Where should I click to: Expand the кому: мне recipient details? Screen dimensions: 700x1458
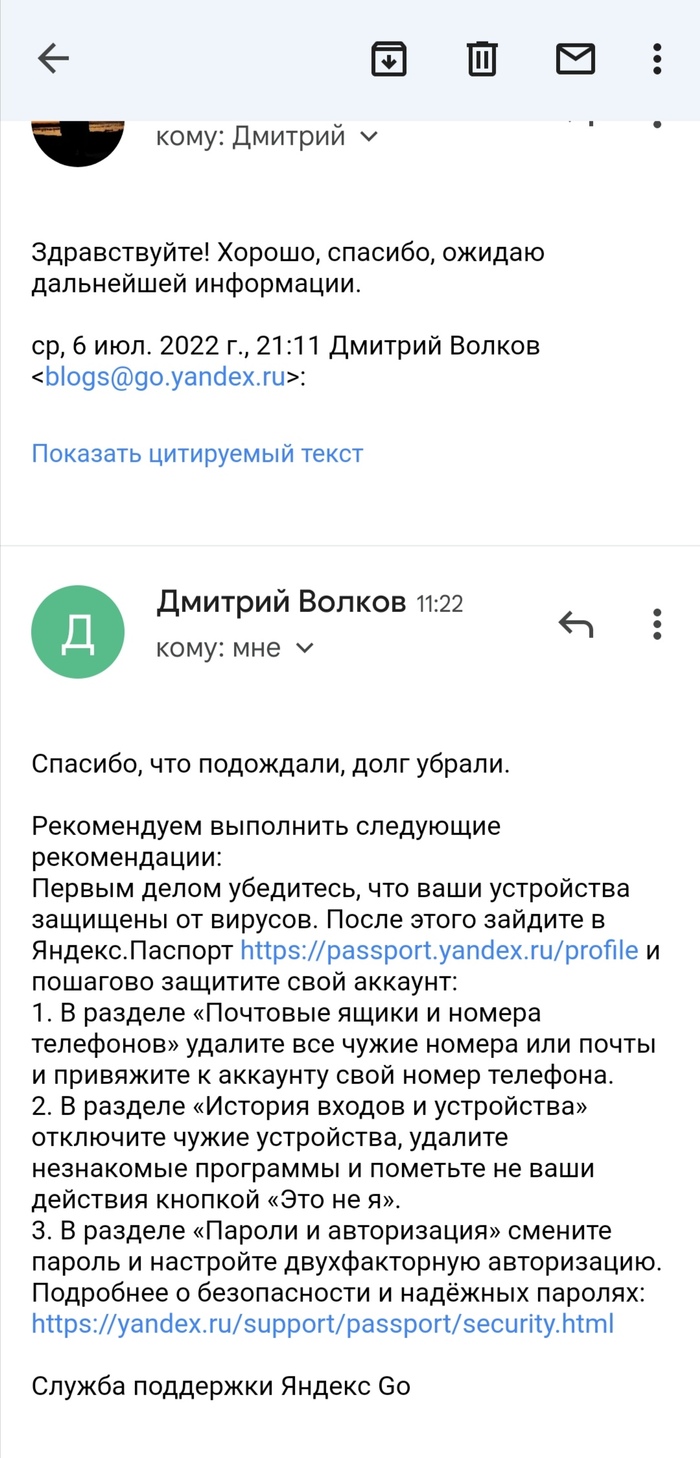pos(305,648)
